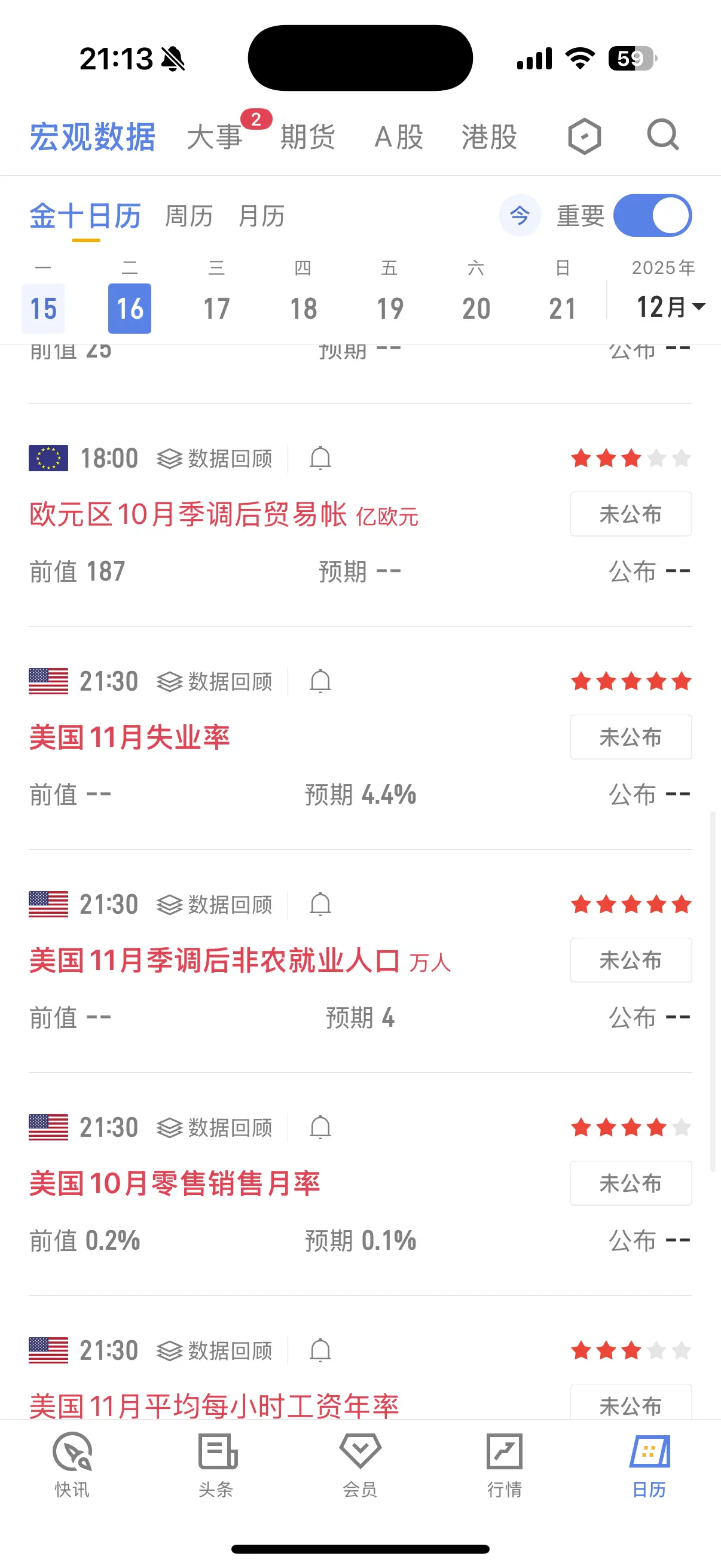Viewport: 721px width, 1568px height.
Task: Switch to 周历 weekly calendar
Action: (x=188, y=216)
